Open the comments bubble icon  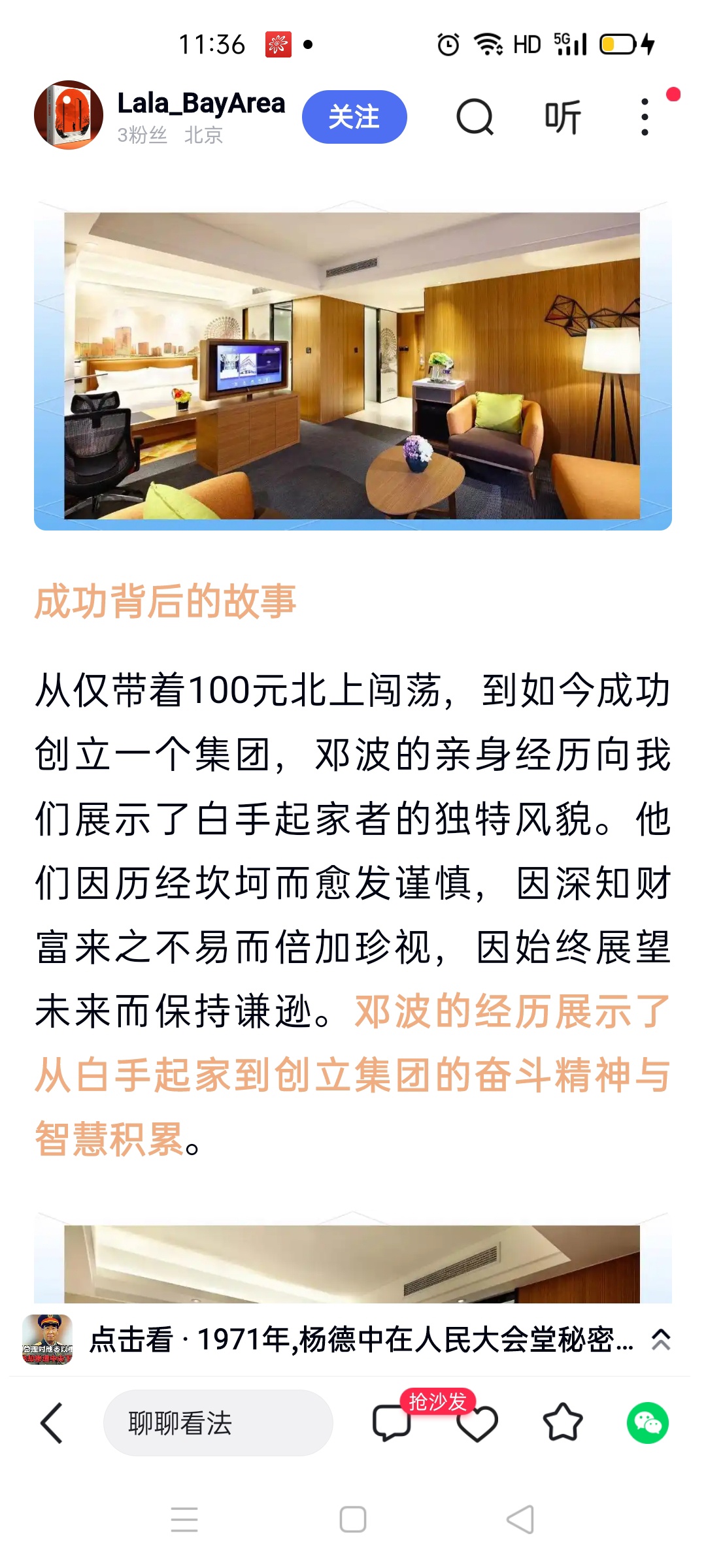390,1424
